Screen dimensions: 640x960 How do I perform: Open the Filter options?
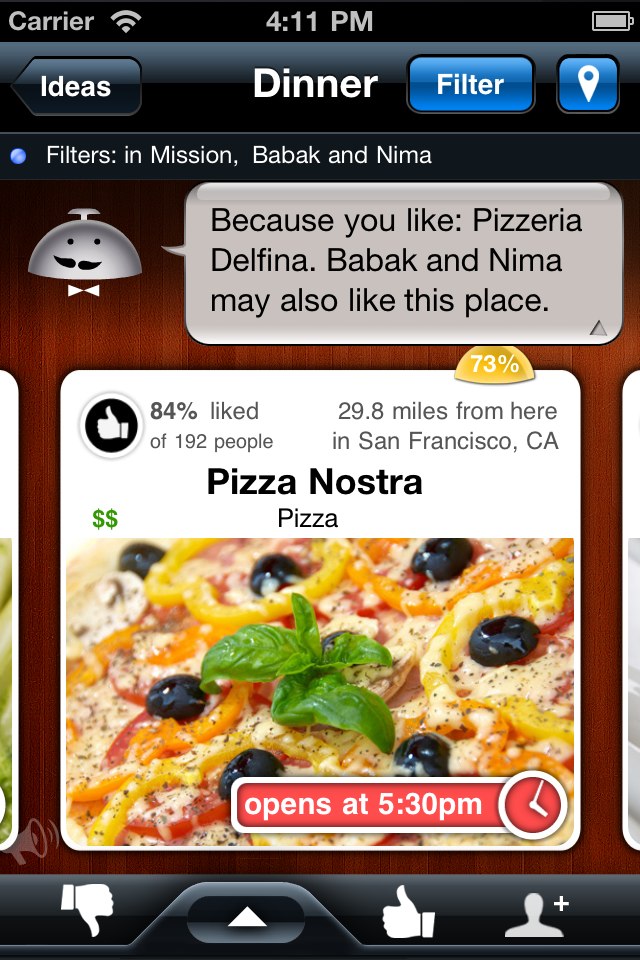(470, 85)
